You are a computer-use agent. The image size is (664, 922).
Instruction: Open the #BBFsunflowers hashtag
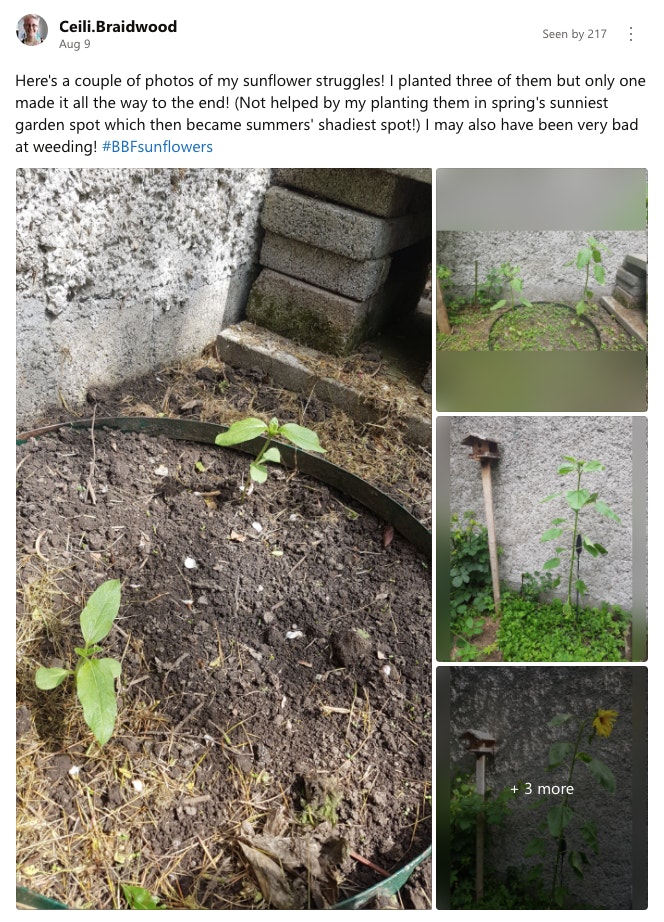157,147
